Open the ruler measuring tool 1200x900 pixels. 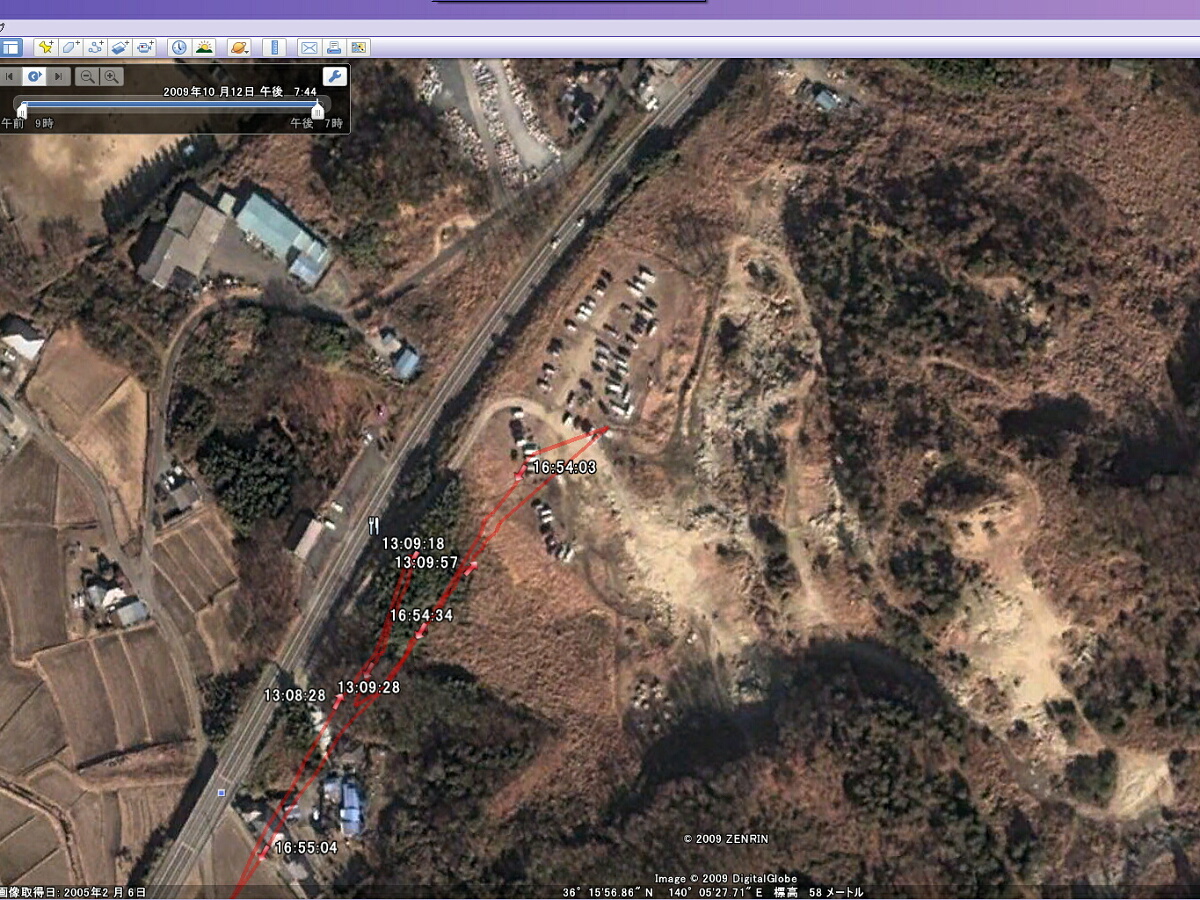coord(273,47)
